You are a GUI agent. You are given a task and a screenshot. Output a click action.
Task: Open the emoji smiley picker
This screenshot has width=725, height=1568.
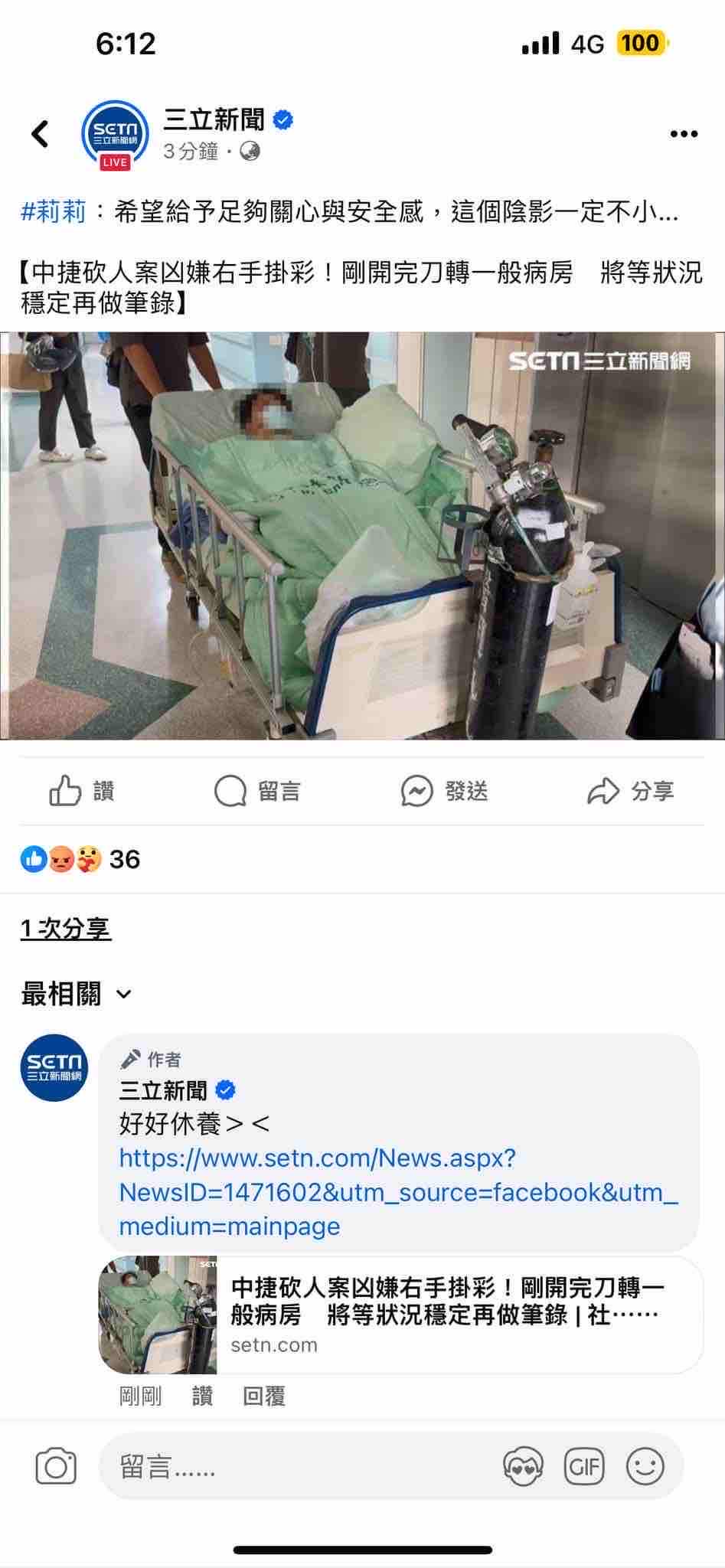pyautogui.click(x=645, y=1467)
